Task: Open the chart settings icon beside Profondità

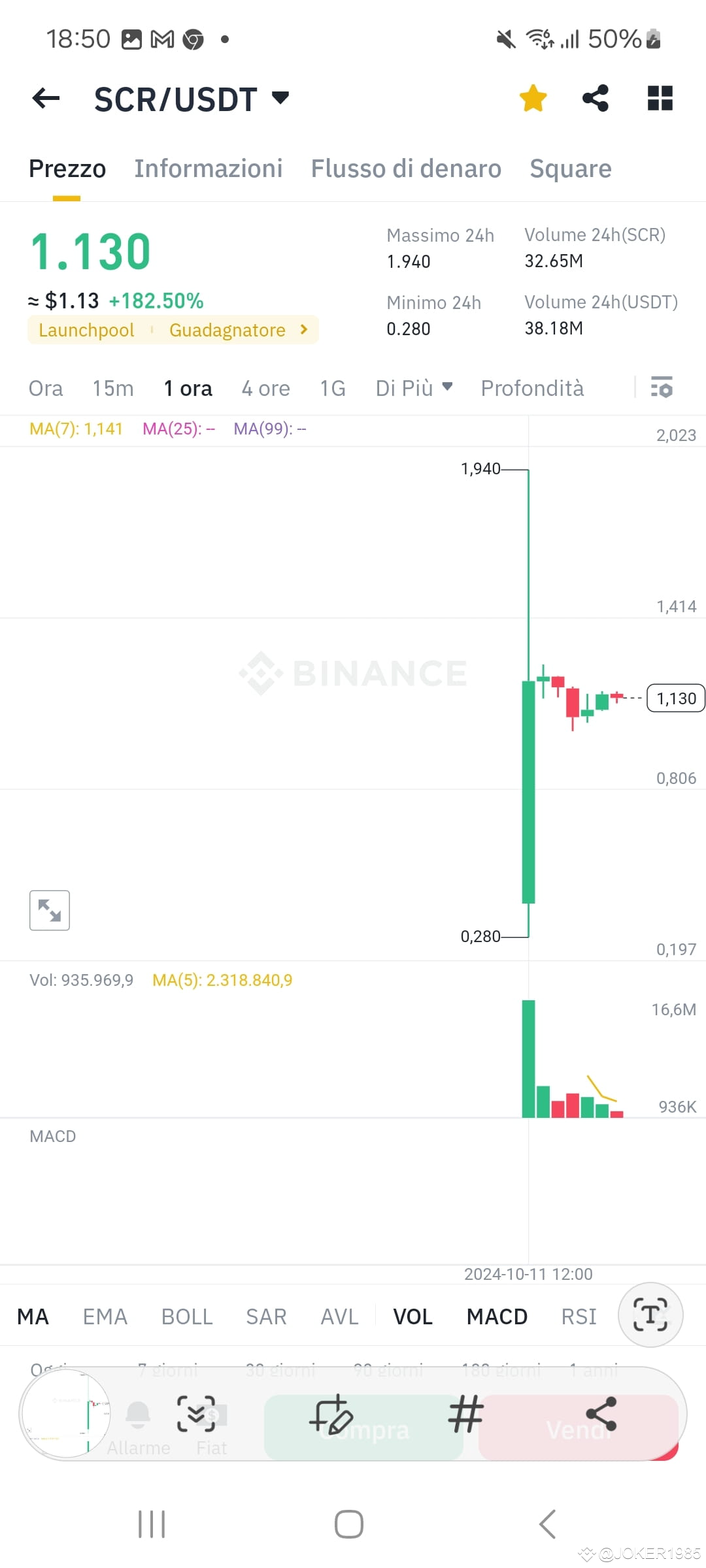Action: [x=662, y=388]
